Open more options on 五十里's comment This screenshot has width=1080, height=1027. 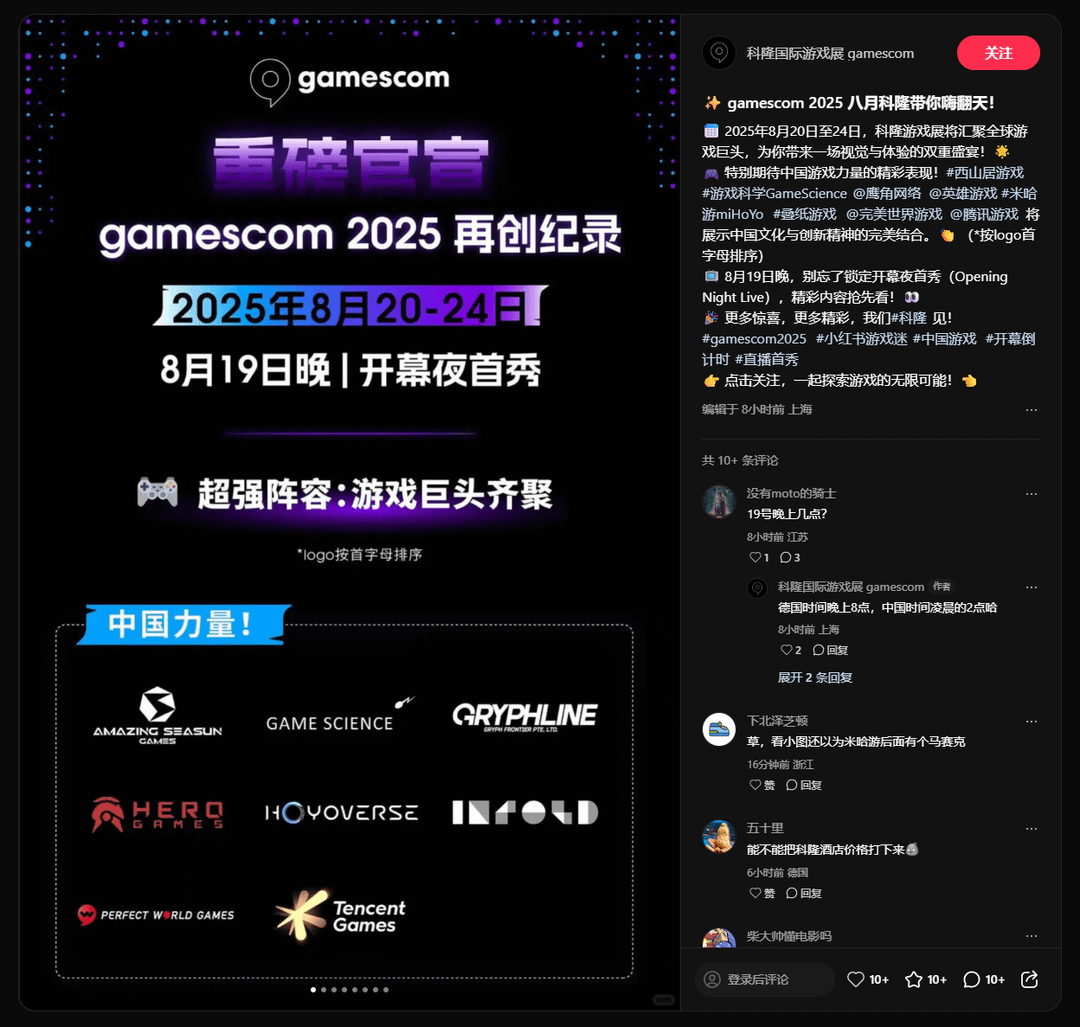(x=1031, y=829)
